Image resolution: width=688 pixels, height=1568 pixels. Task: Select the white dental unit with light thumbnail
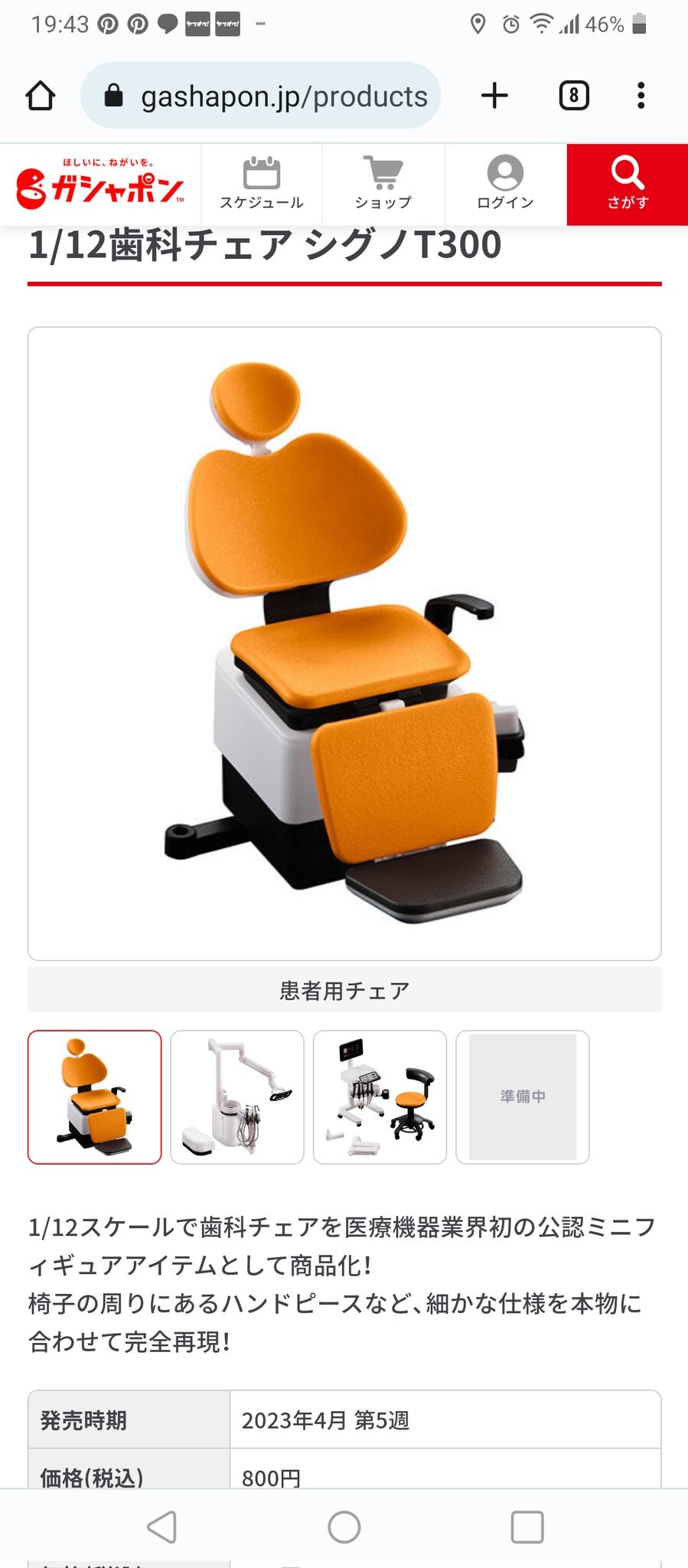(x=237, y=1097)
